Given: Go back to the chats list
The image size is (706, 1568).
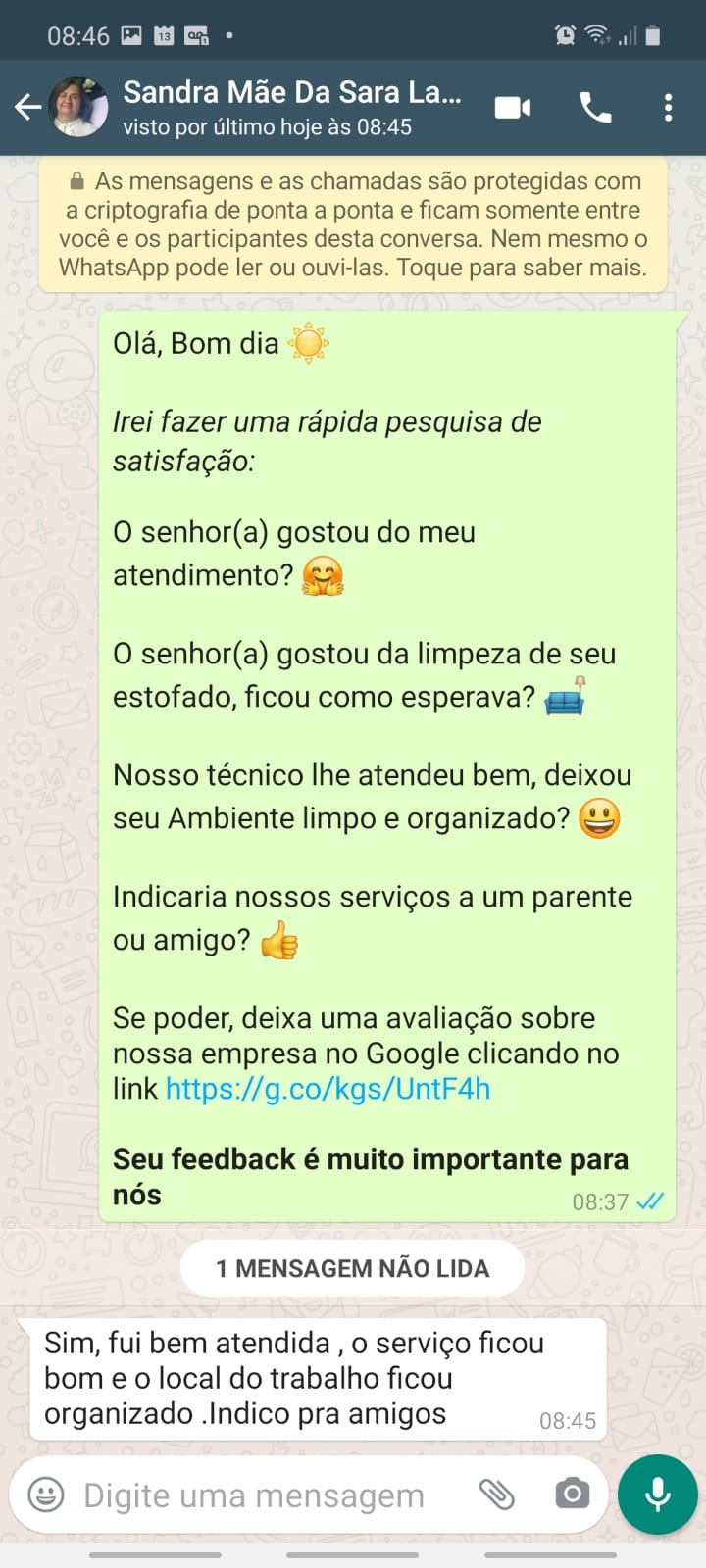Looking at the screenshot, I should [27, 107].
